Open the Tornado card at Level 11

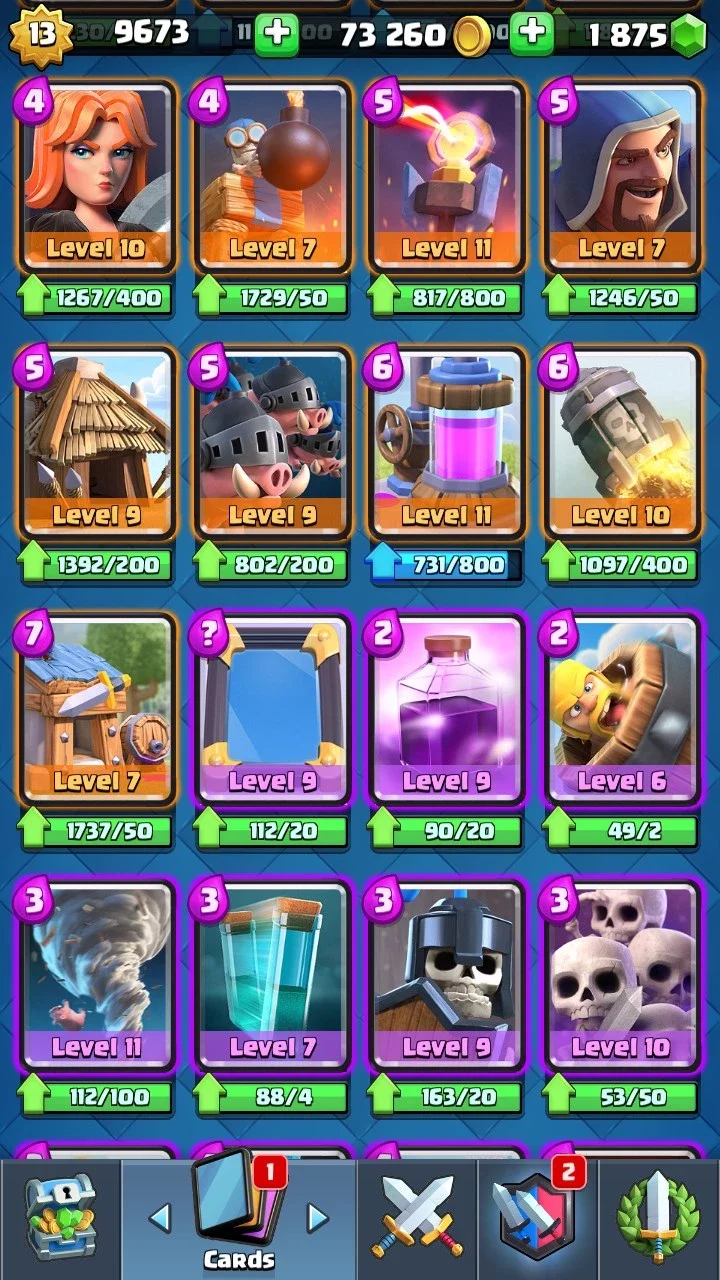(x=97, y=976)
